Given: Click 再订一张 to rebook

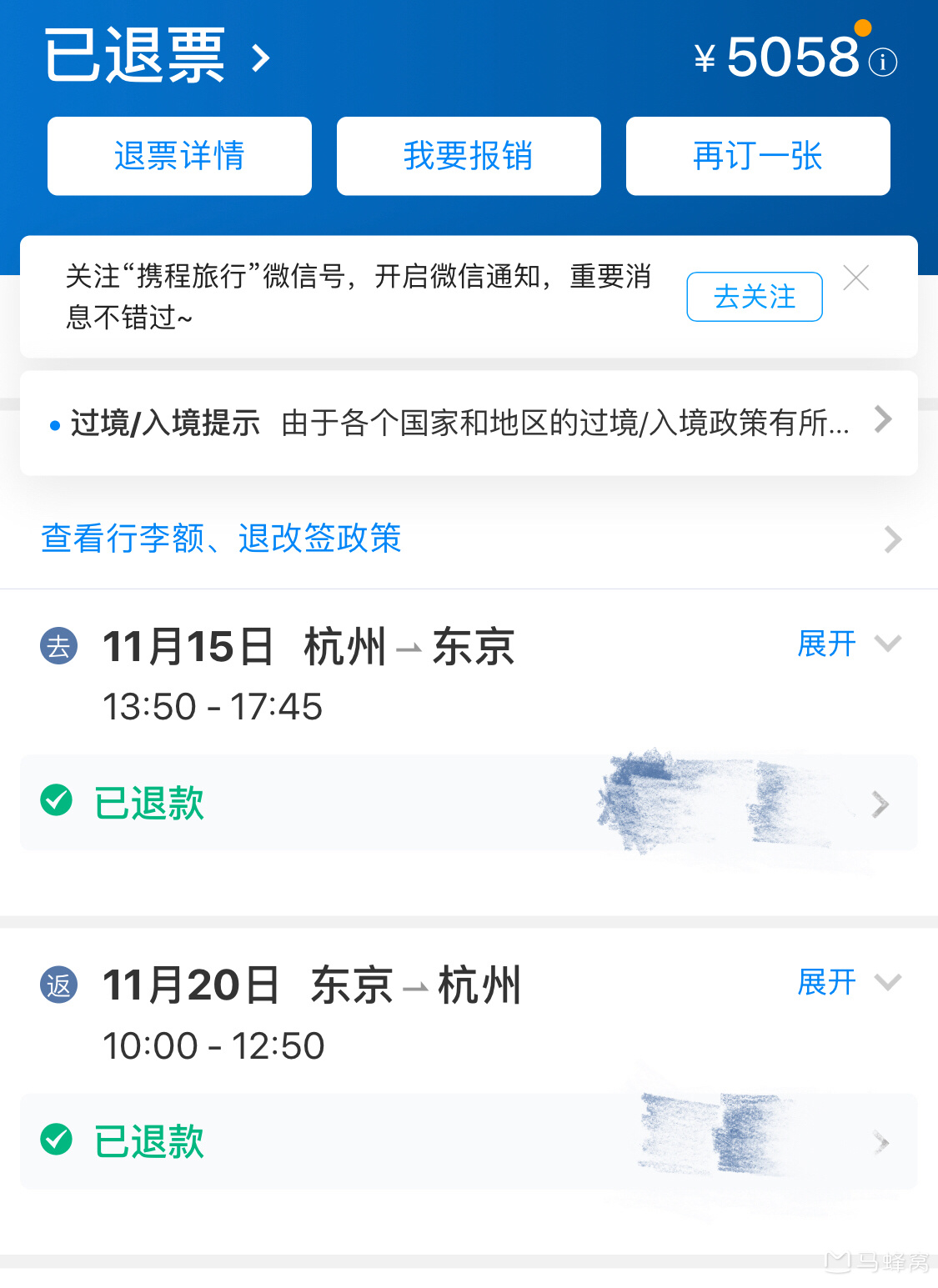Looking at the screenshot, I should 756,156.
